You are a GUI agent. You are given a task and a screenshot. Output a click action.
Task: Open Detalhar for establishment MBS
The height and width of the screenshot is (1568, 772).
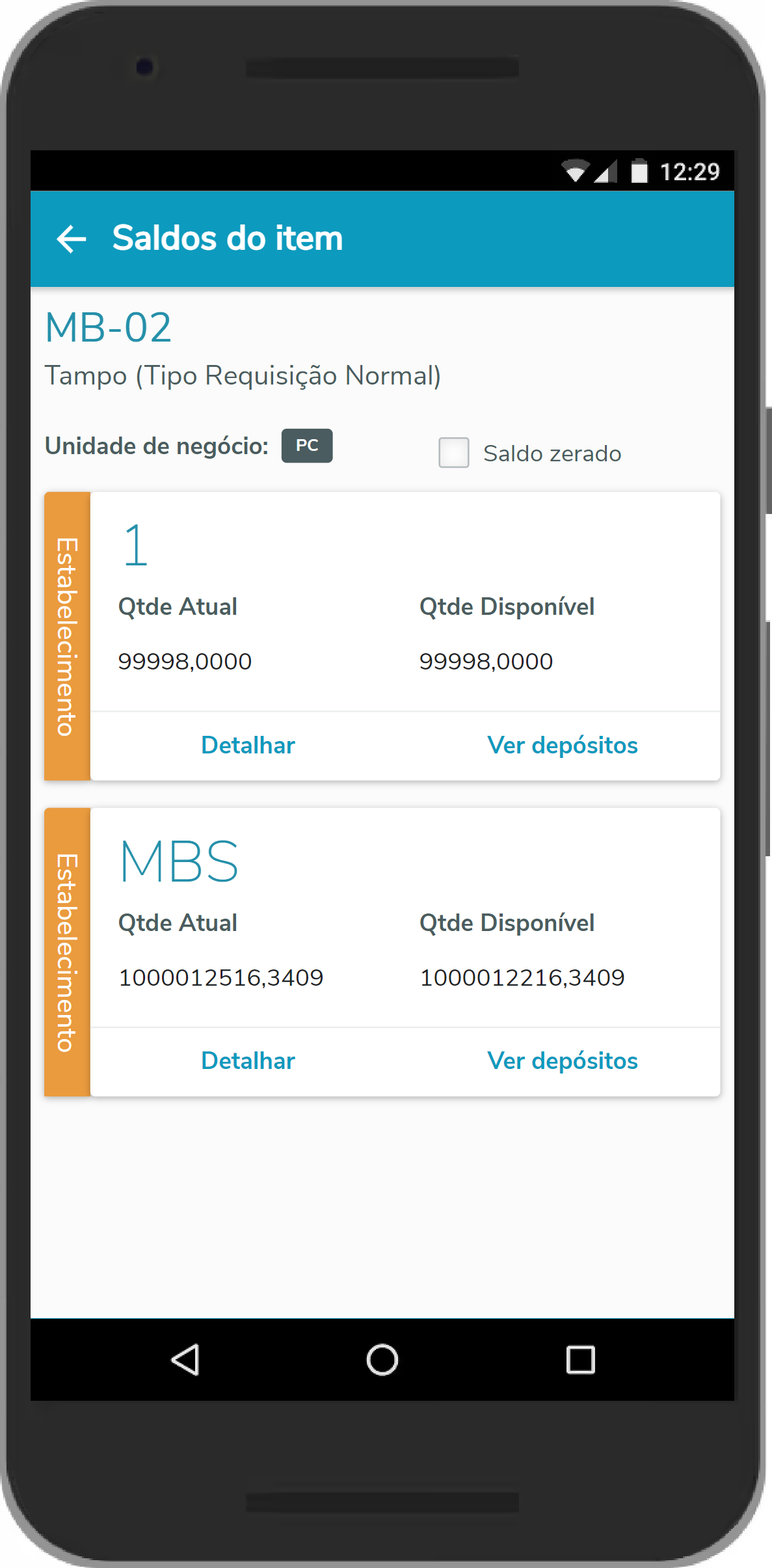click(x=248, y=1061)
